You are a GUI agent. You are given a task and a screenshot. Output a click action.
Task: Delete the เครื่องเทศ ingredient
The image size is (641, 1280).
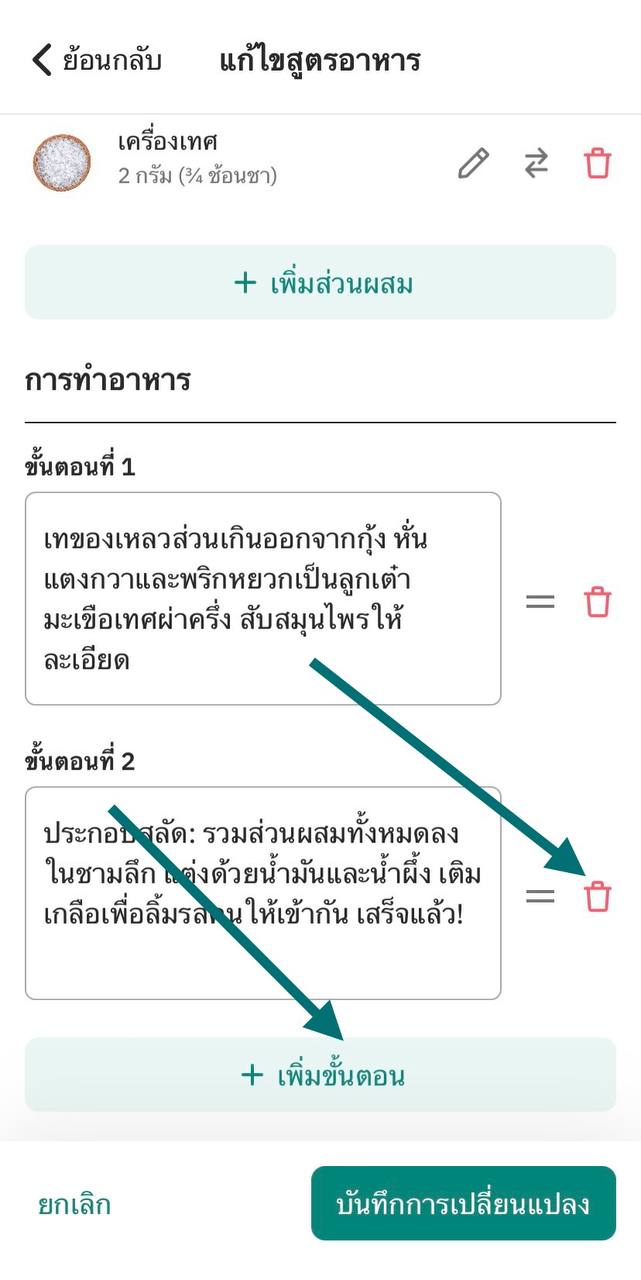[597, 163]
